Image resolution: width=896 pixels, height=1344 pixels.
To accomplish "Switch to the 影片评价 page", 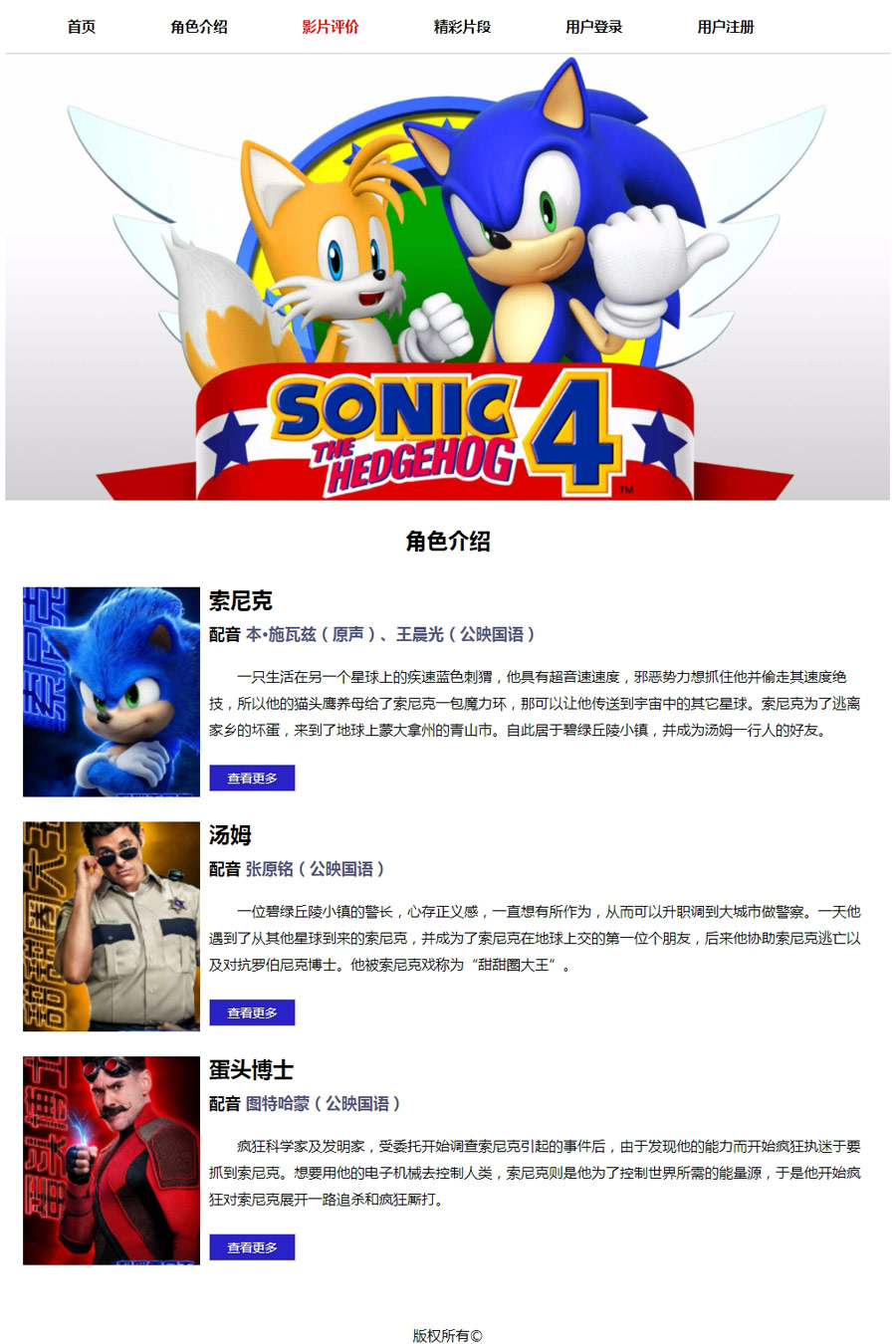I will coord(331,27).
